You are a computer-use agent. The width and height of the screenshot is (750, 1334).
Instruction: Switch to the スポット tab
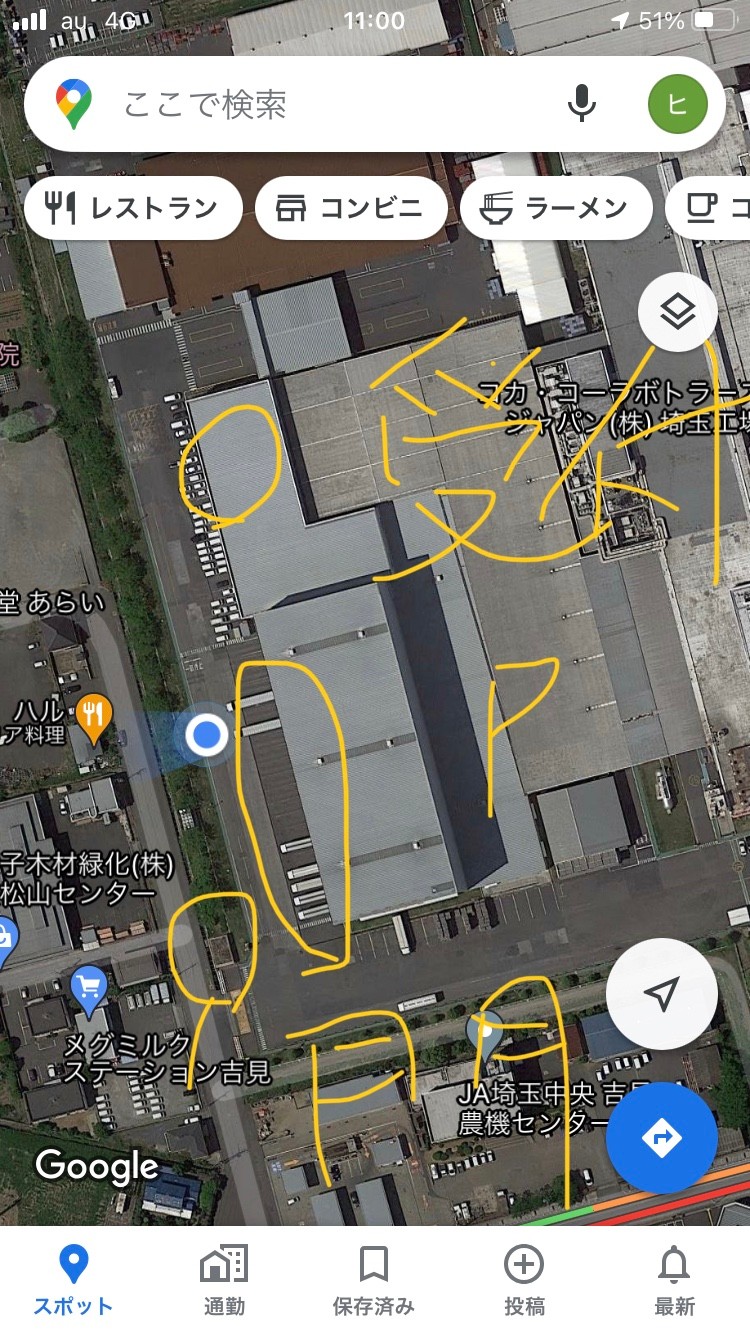(x=73, y=1280)
